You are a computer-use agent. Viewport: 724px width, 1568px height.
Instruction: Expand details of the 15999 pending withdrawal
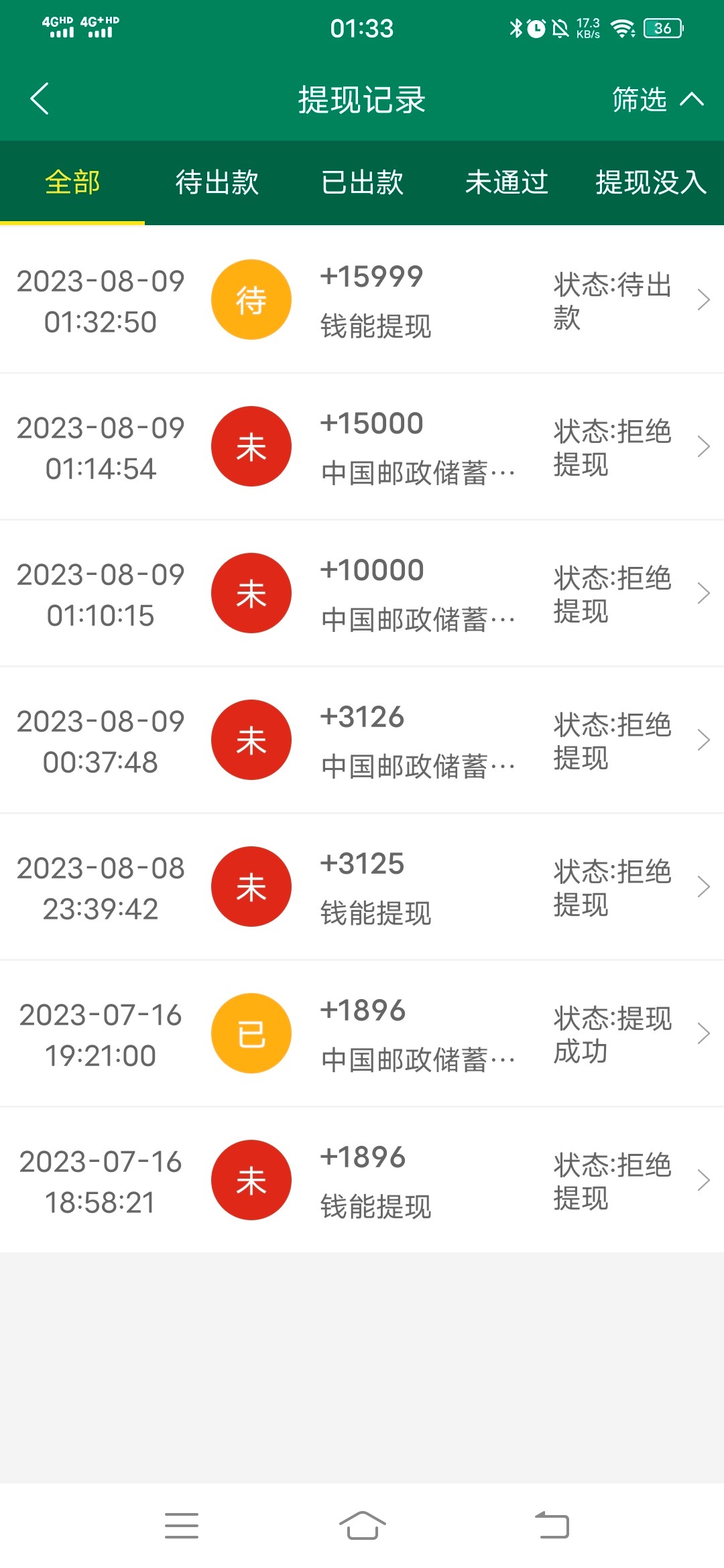(703, 299)
